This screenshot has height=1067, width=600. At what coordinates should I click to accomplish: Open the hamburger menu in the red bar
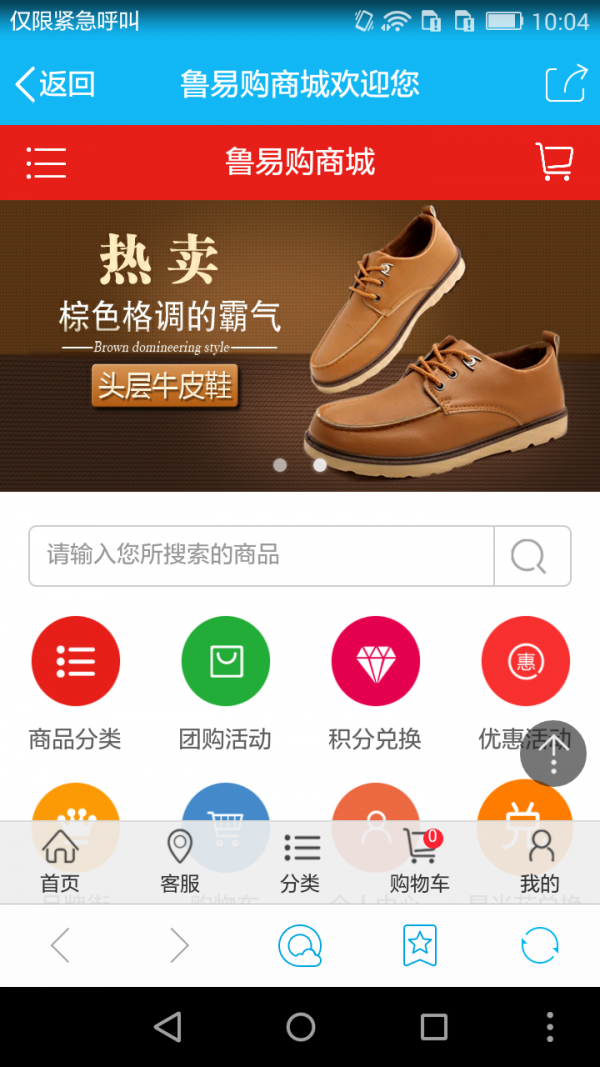click(46, 162)
